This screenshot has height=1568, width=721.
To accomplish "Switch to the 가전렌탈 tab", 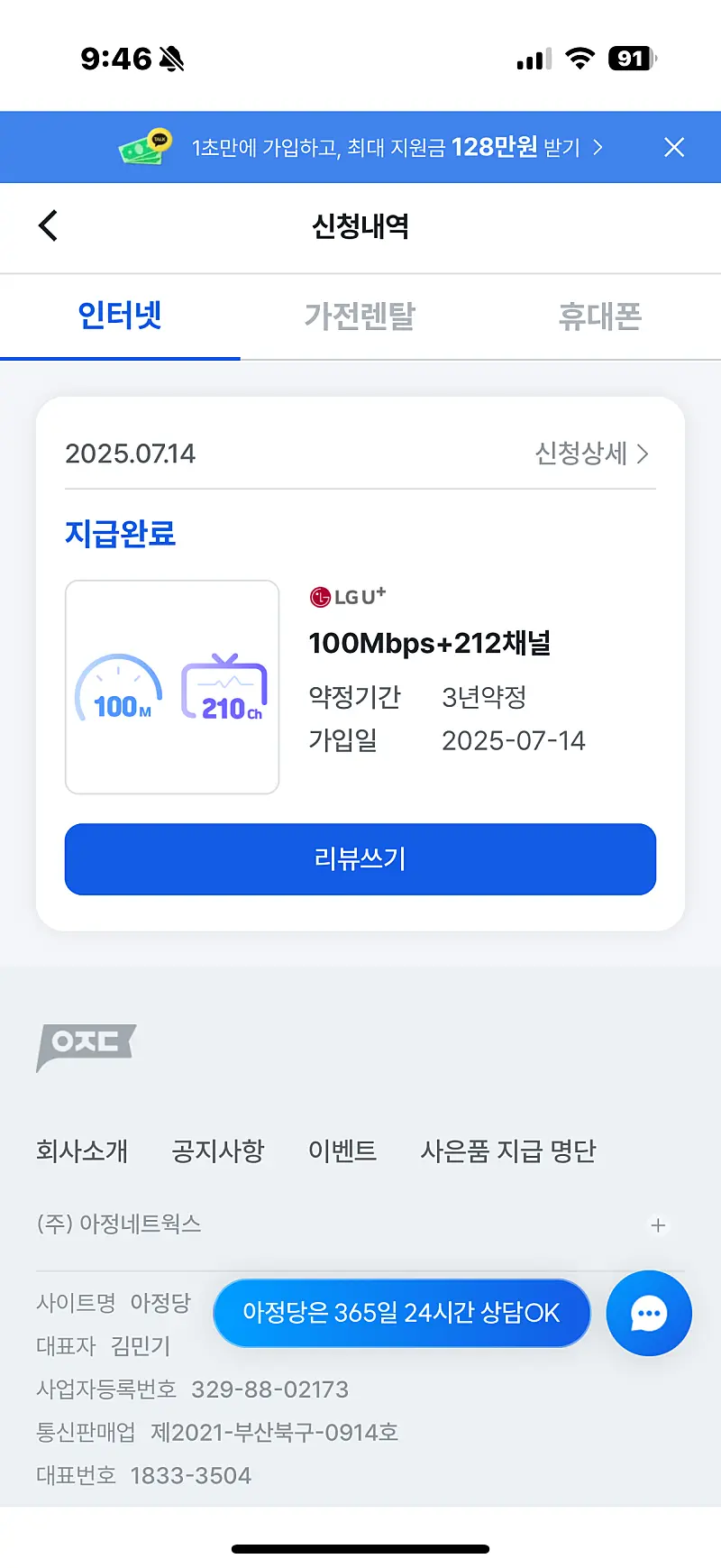I will 360,316.
